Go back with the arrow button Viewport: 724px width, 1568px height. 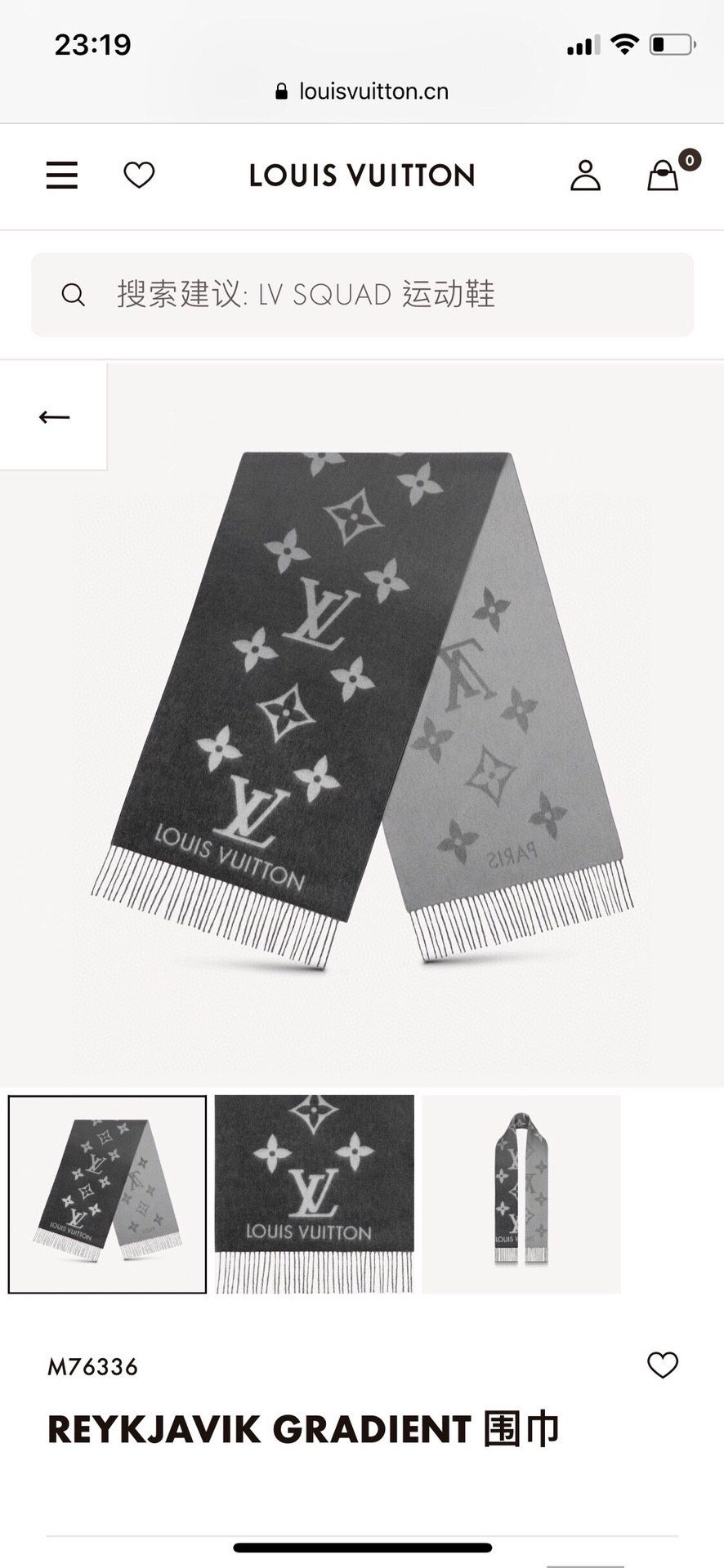pos(54,417)
